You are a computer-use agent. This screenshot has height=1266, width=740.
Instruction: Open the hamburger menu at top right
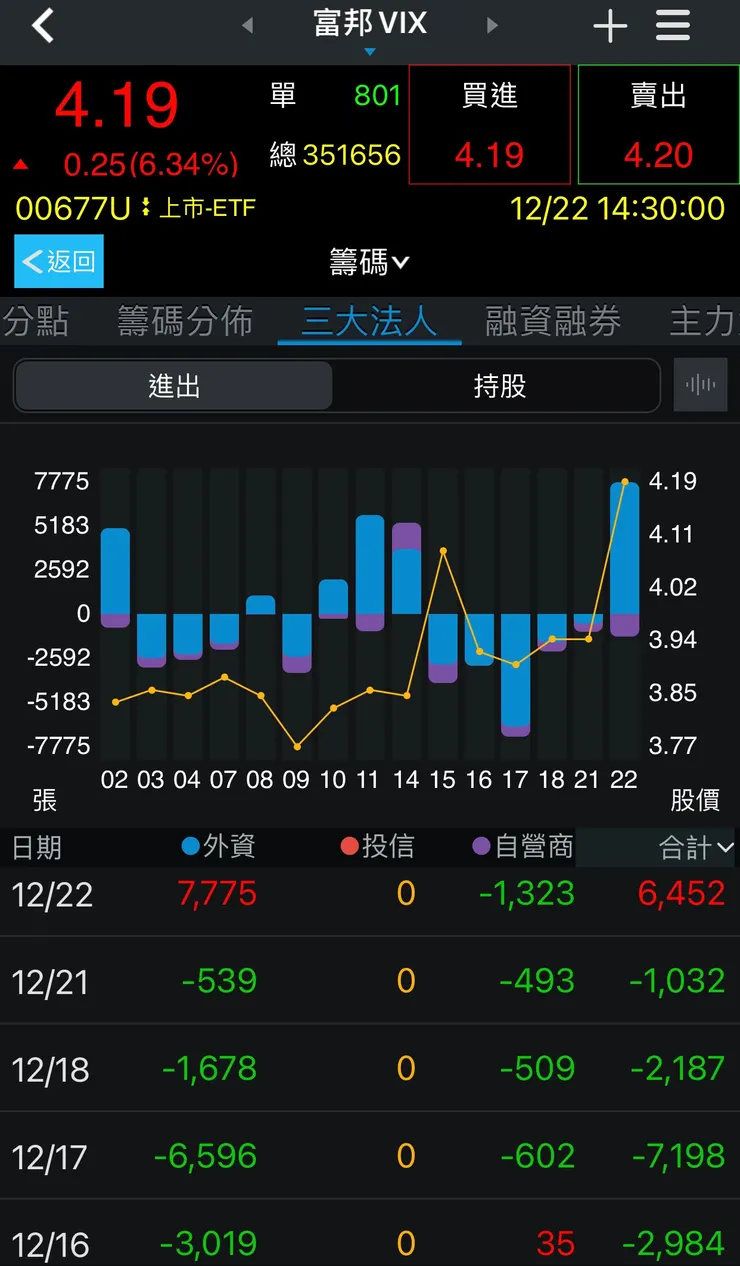[x=672, y=25]
